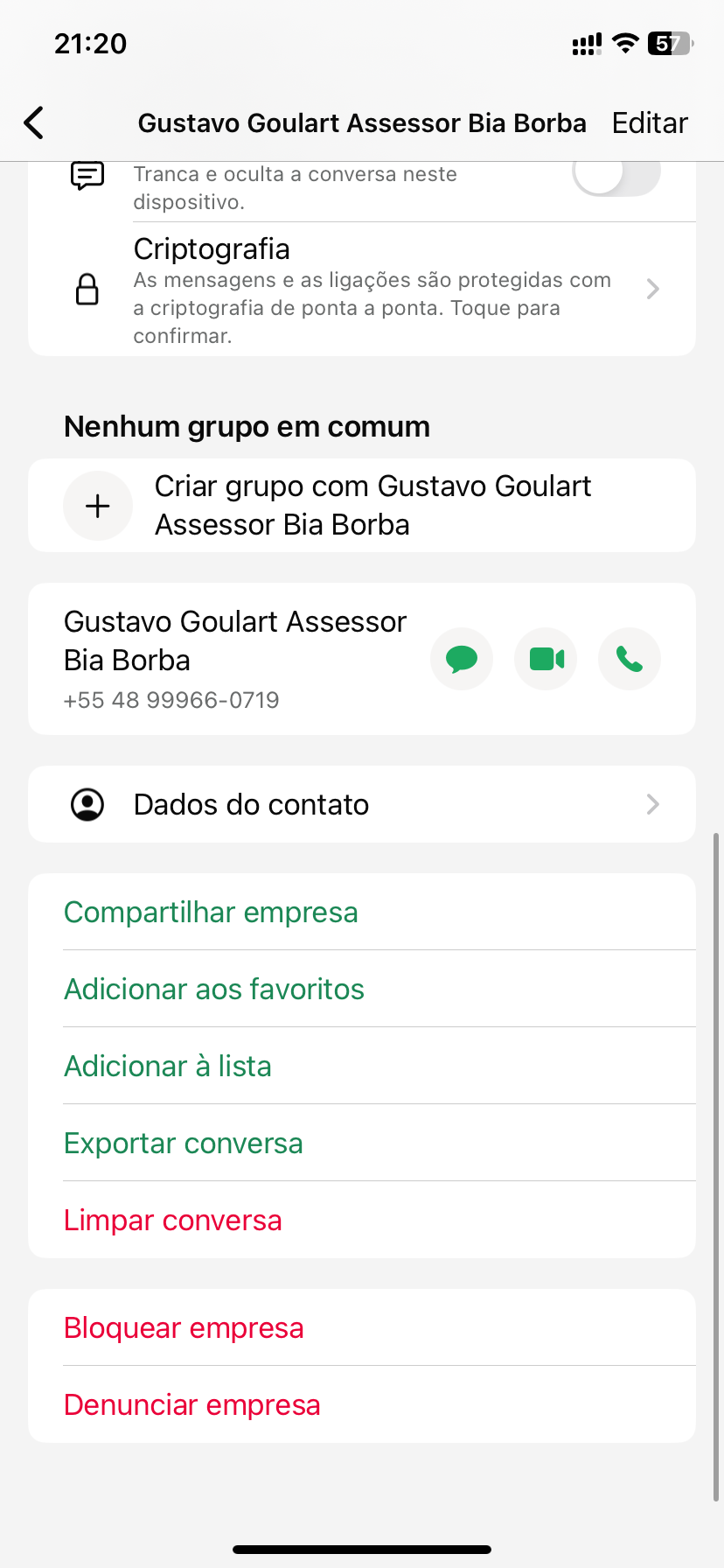This screenshot has width=724, height=1568.
Task: Go back with the top-left arrow
Action: (x=34, y=122)
